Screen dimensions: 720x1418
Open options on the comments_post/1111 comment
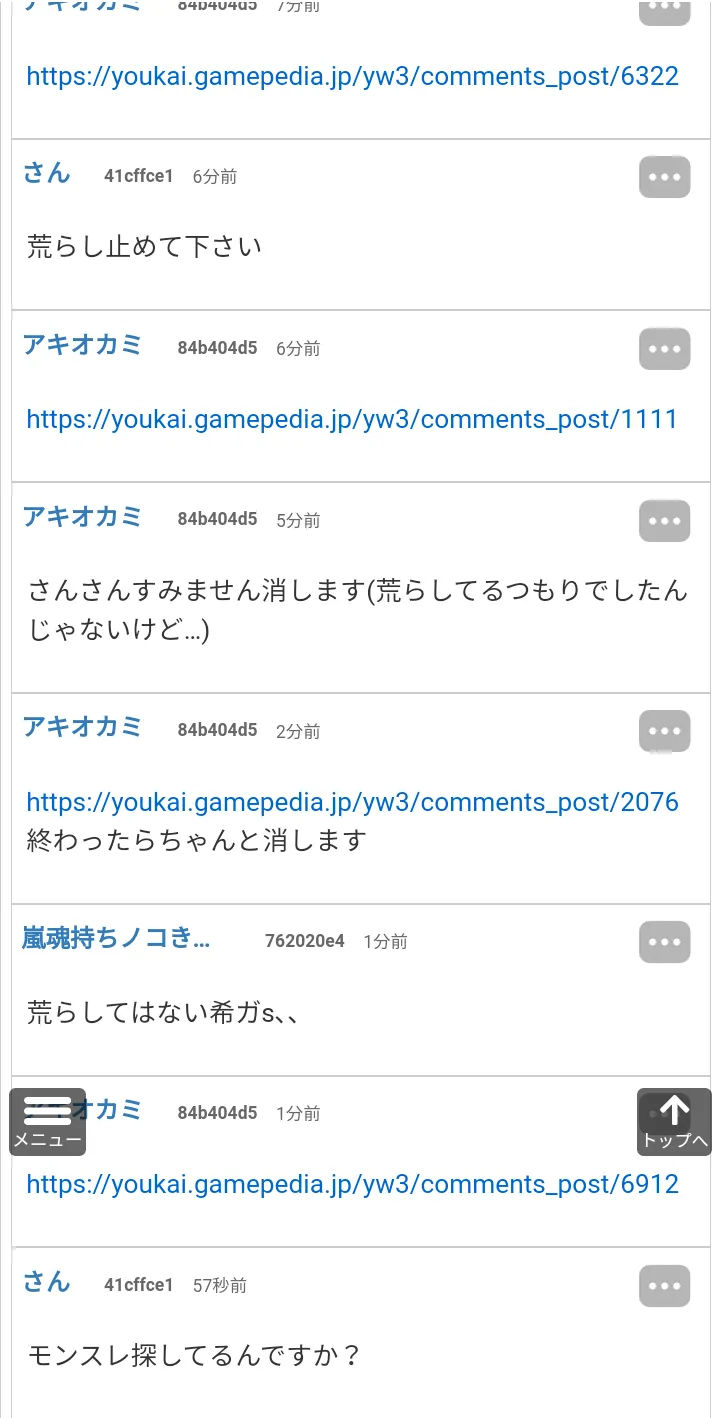(665, 349)
